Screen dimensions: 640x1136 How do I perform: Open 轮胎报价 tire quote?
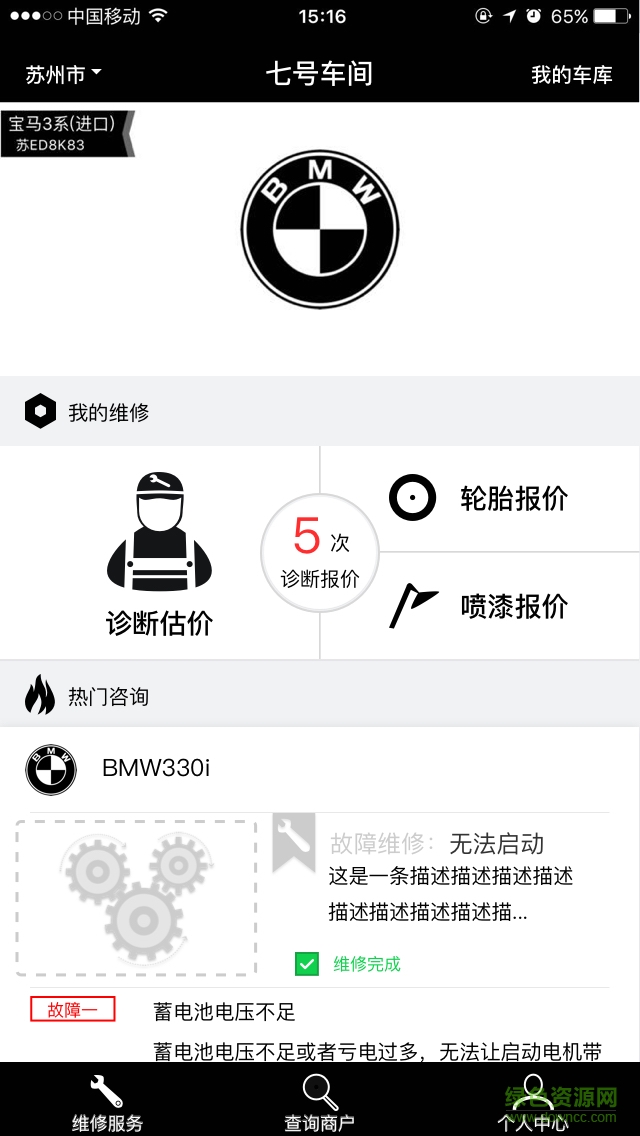[480, 498]
